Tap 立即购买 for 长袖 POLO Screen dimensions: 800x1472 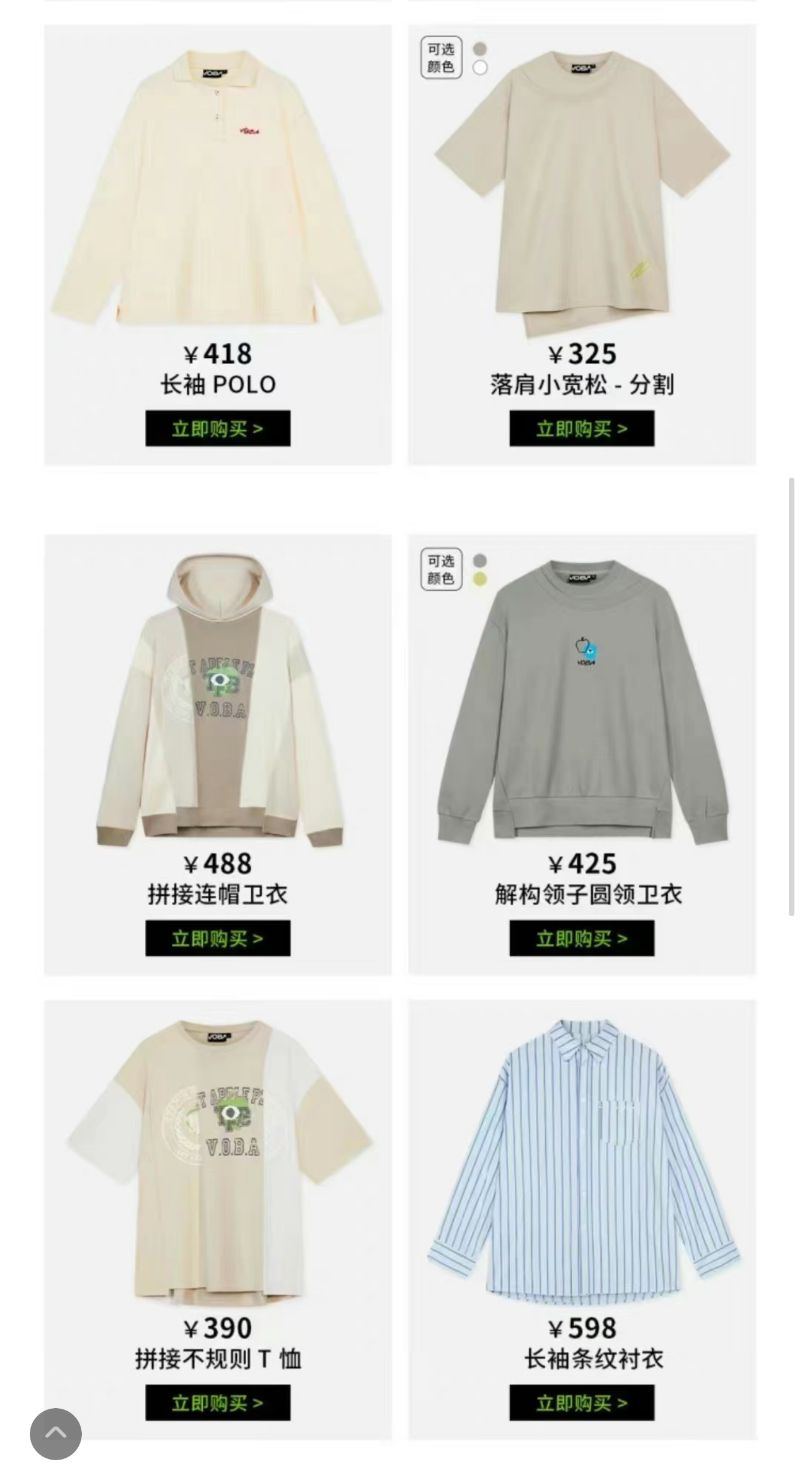[218, 428]
